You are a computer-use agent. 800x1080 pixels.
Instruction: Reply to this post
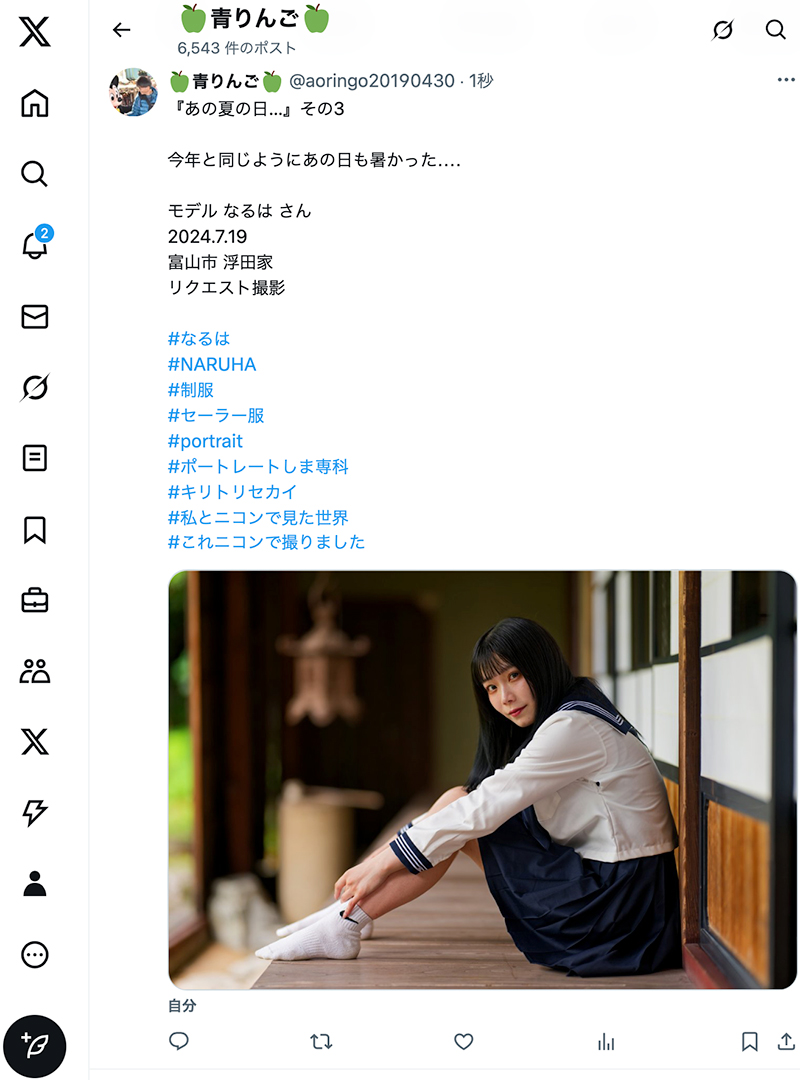179,1041
